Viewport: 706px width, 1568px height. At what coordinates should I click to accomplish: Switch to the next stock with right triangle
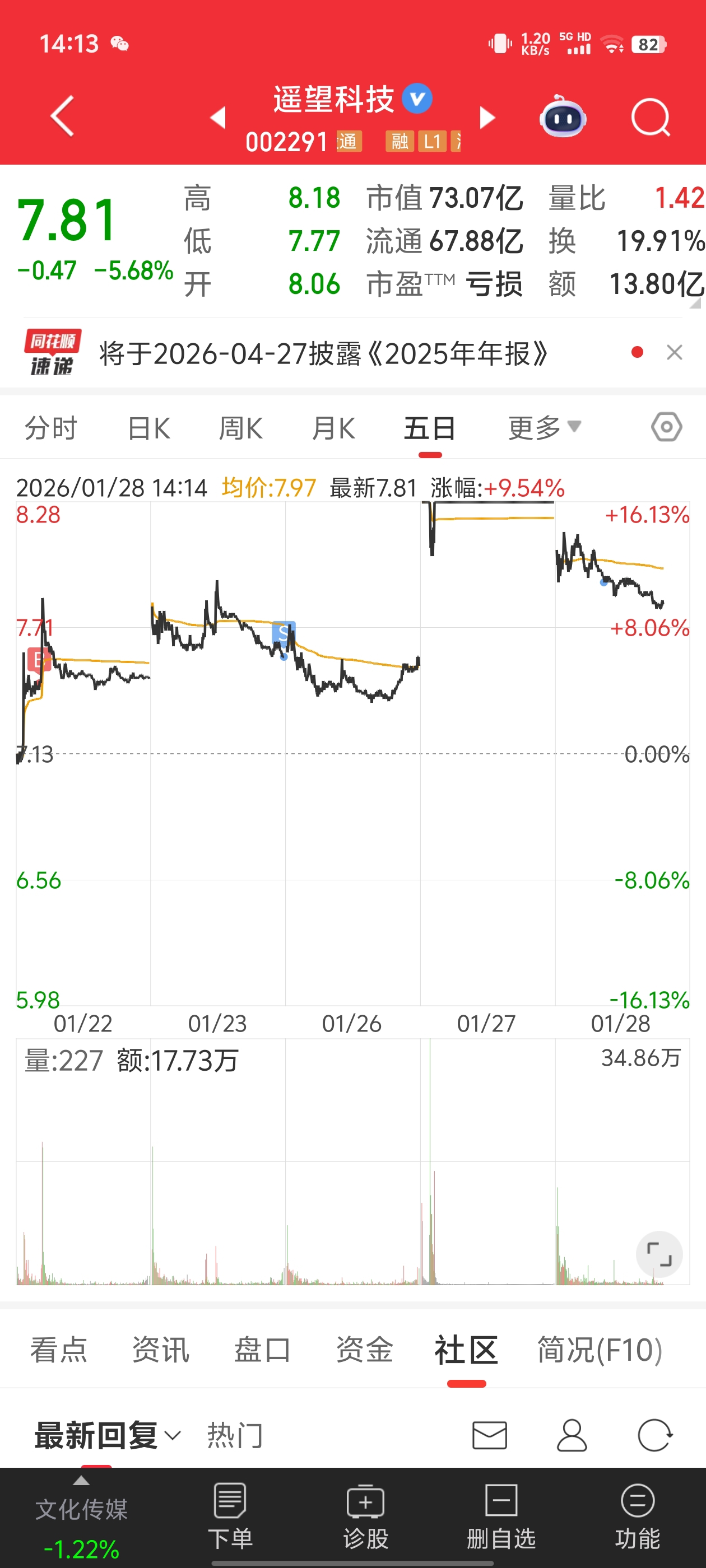point(487,117)
